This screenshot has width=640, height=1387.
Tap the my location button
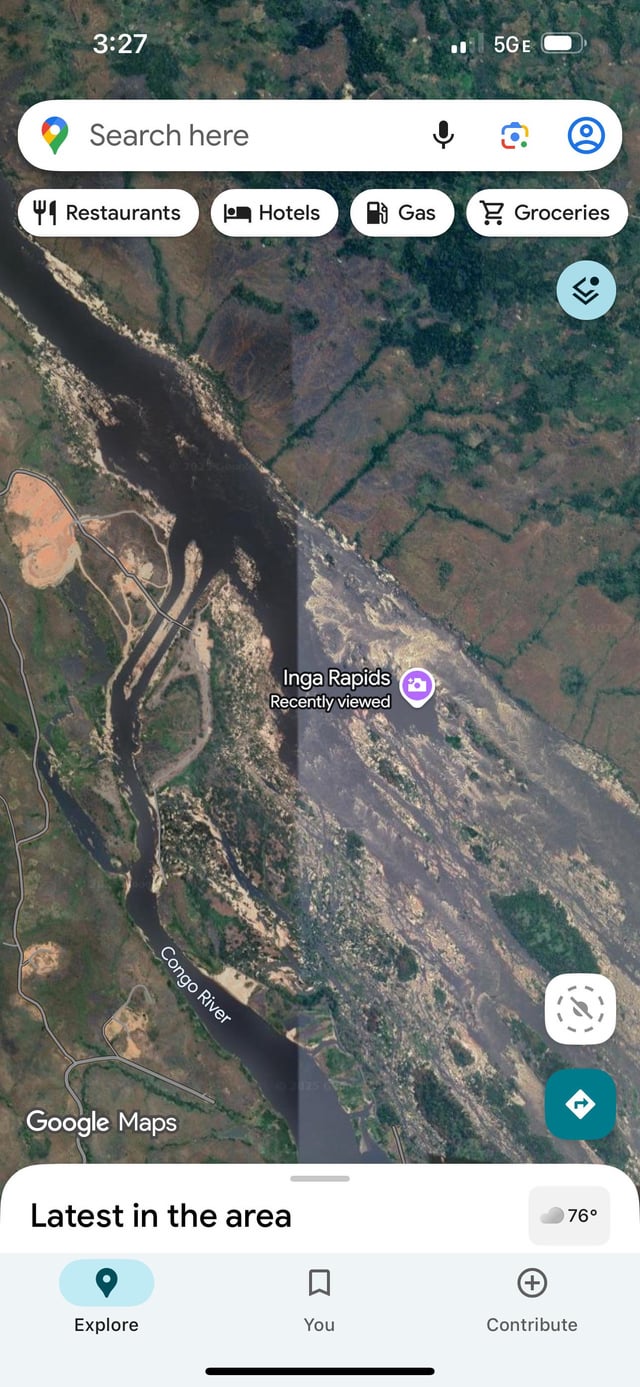click(x=580, y=1009)
